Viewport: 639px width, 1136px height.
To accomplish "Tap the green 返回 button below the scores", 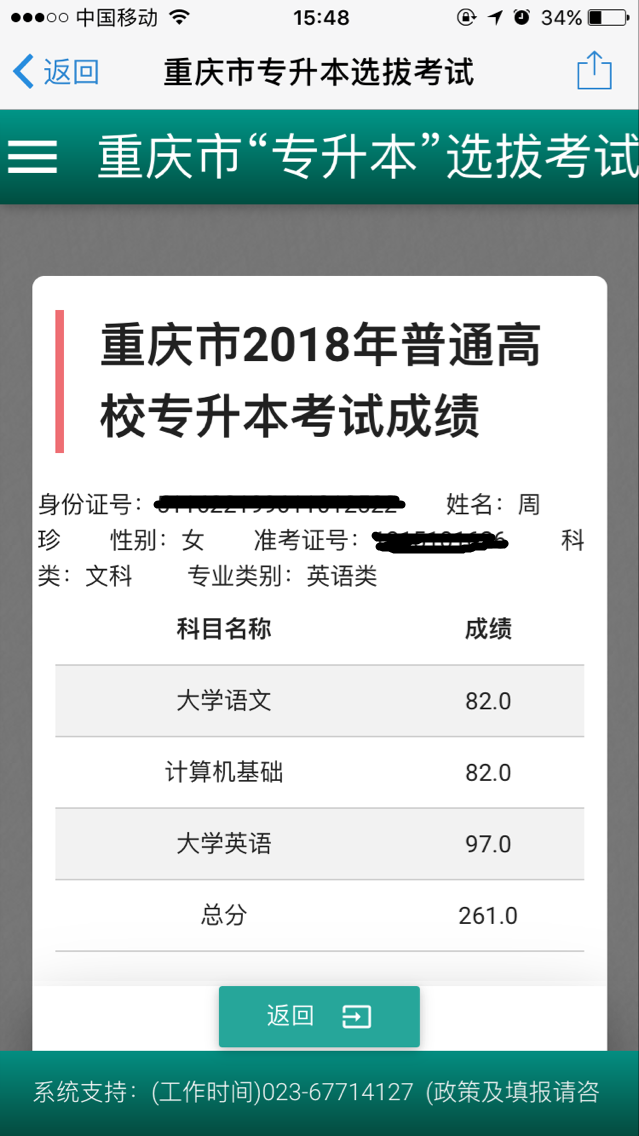I will tap(319, 1016).
